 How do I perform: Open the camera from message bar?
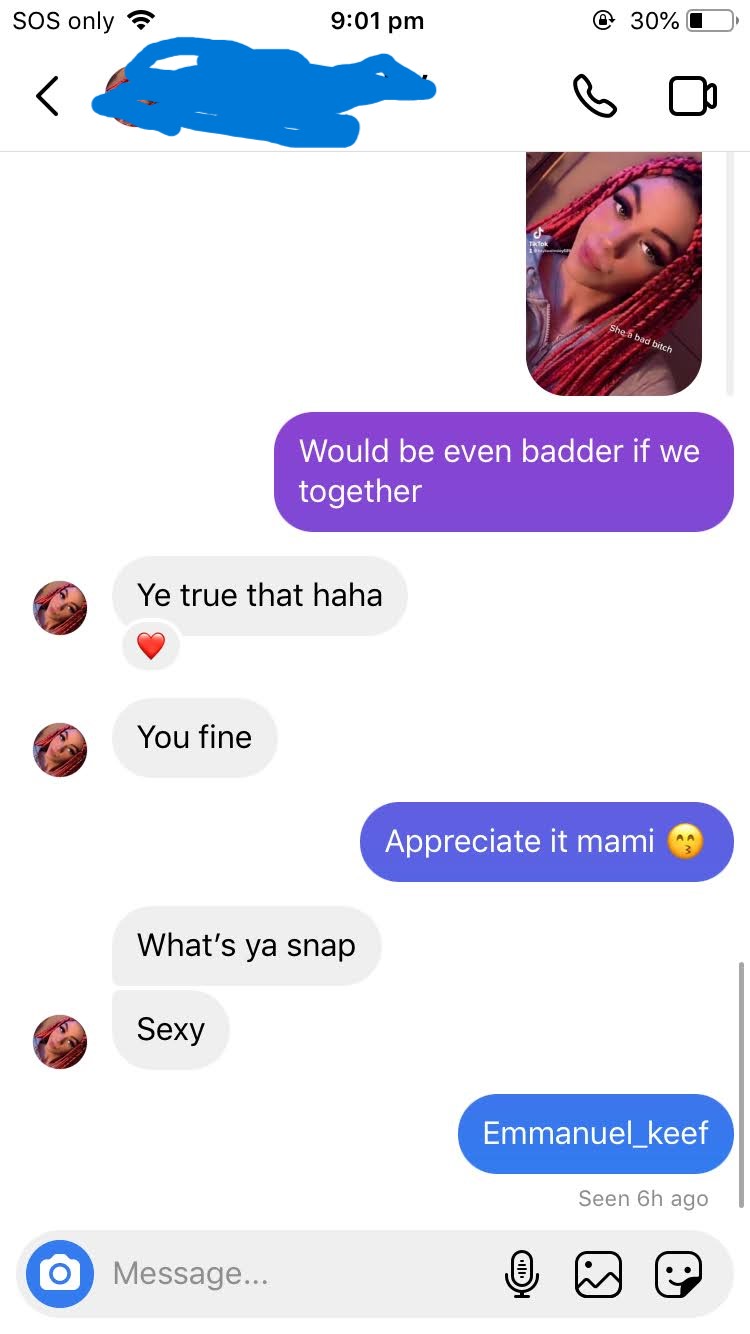pos(60,1273)
